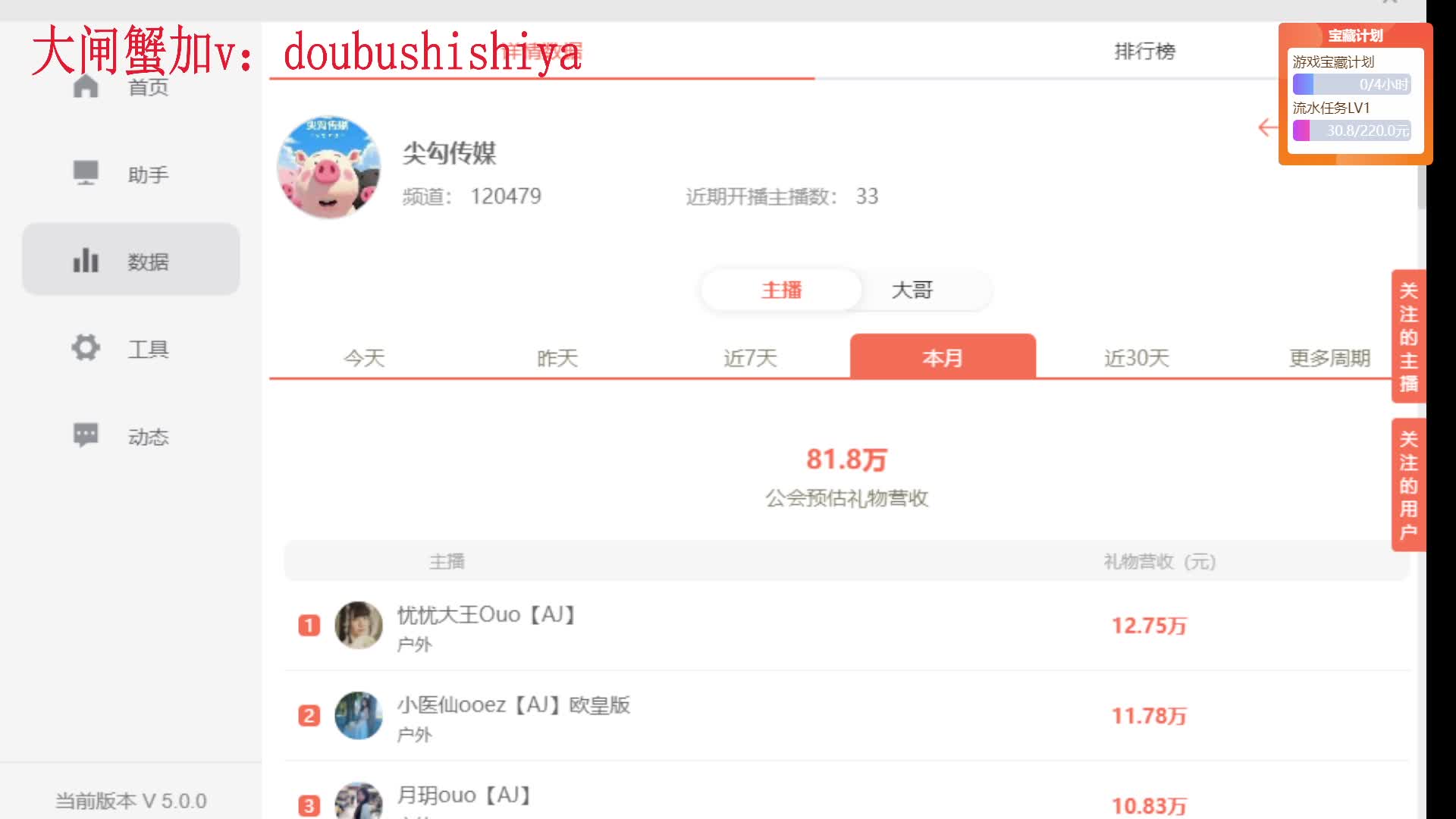Screen dimensions: 1456x819
Task: Switch to 近30天 period
Action: 1136,357
